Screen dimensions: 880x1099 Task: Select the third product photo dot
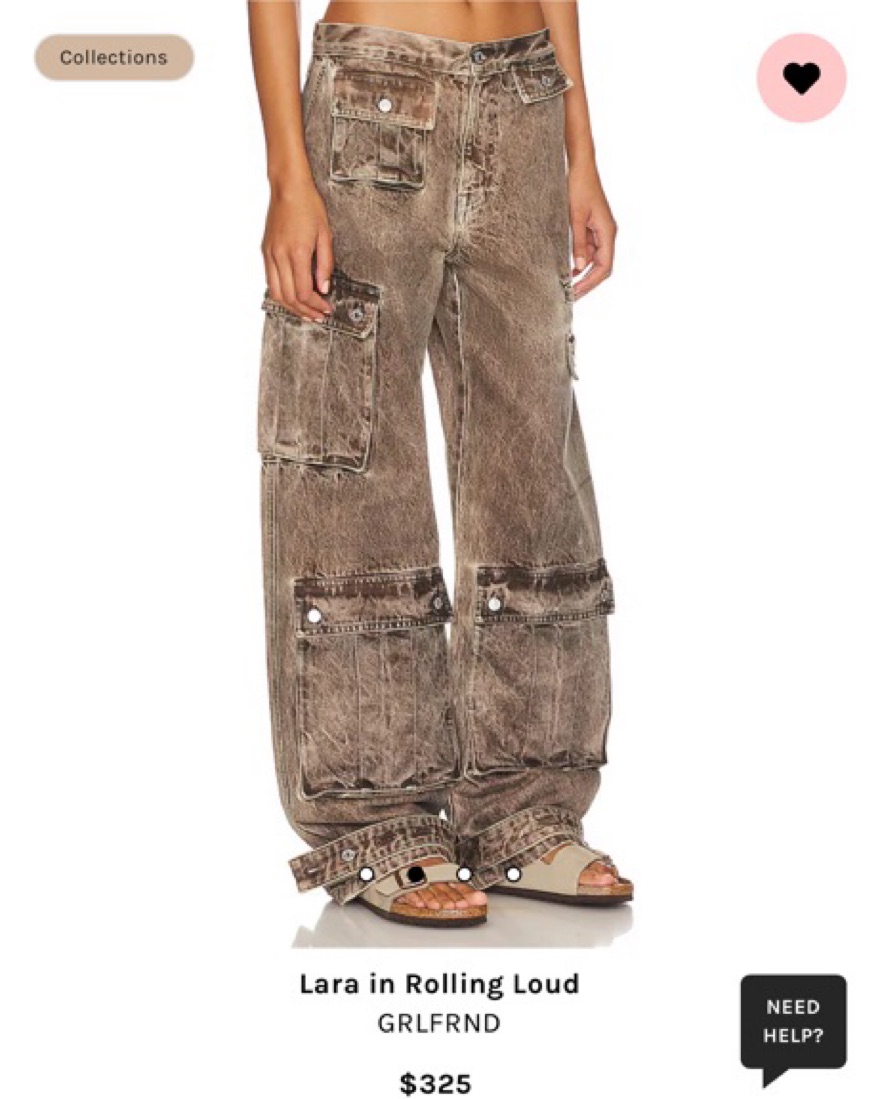pyautogui.click(x=464, y=874)
